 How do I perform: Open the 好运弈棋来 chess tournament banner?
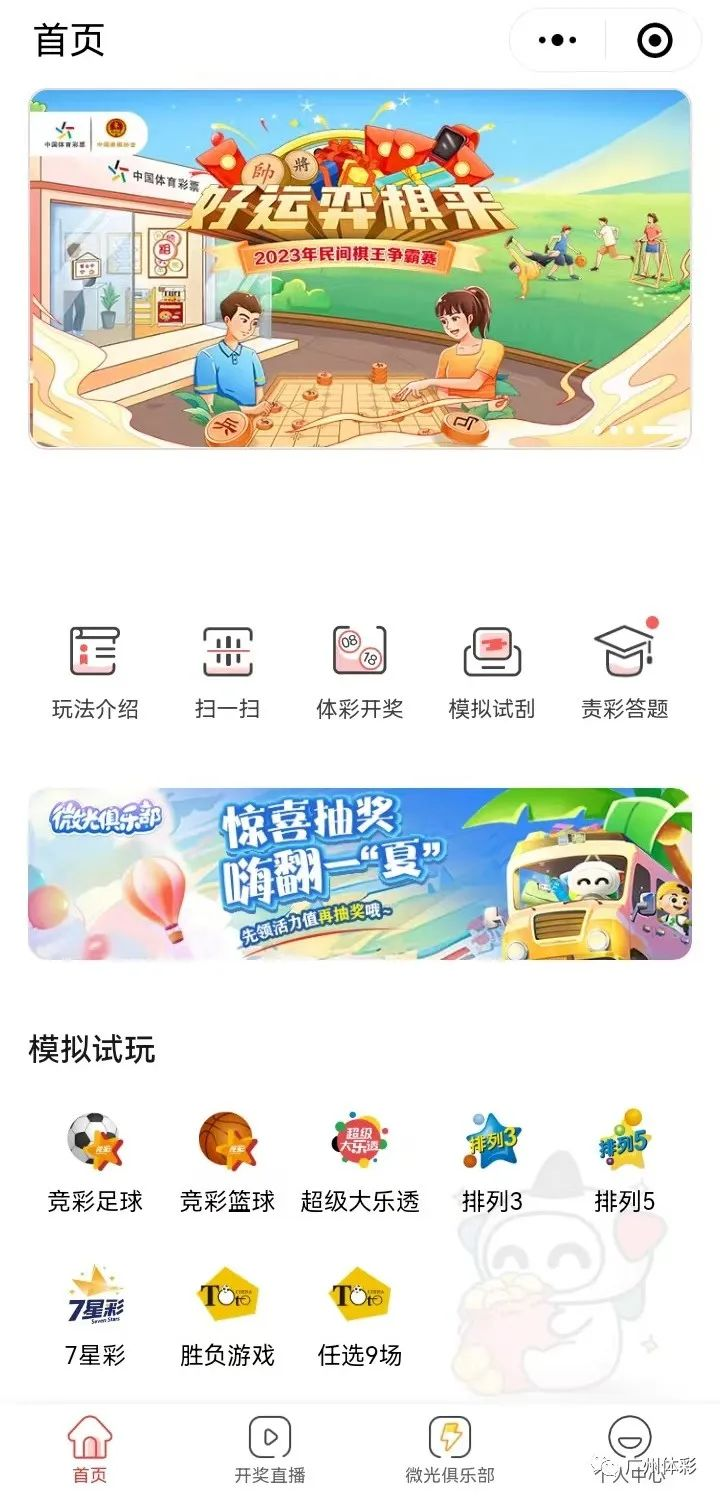pyautogui.click(x=359, y=268)
